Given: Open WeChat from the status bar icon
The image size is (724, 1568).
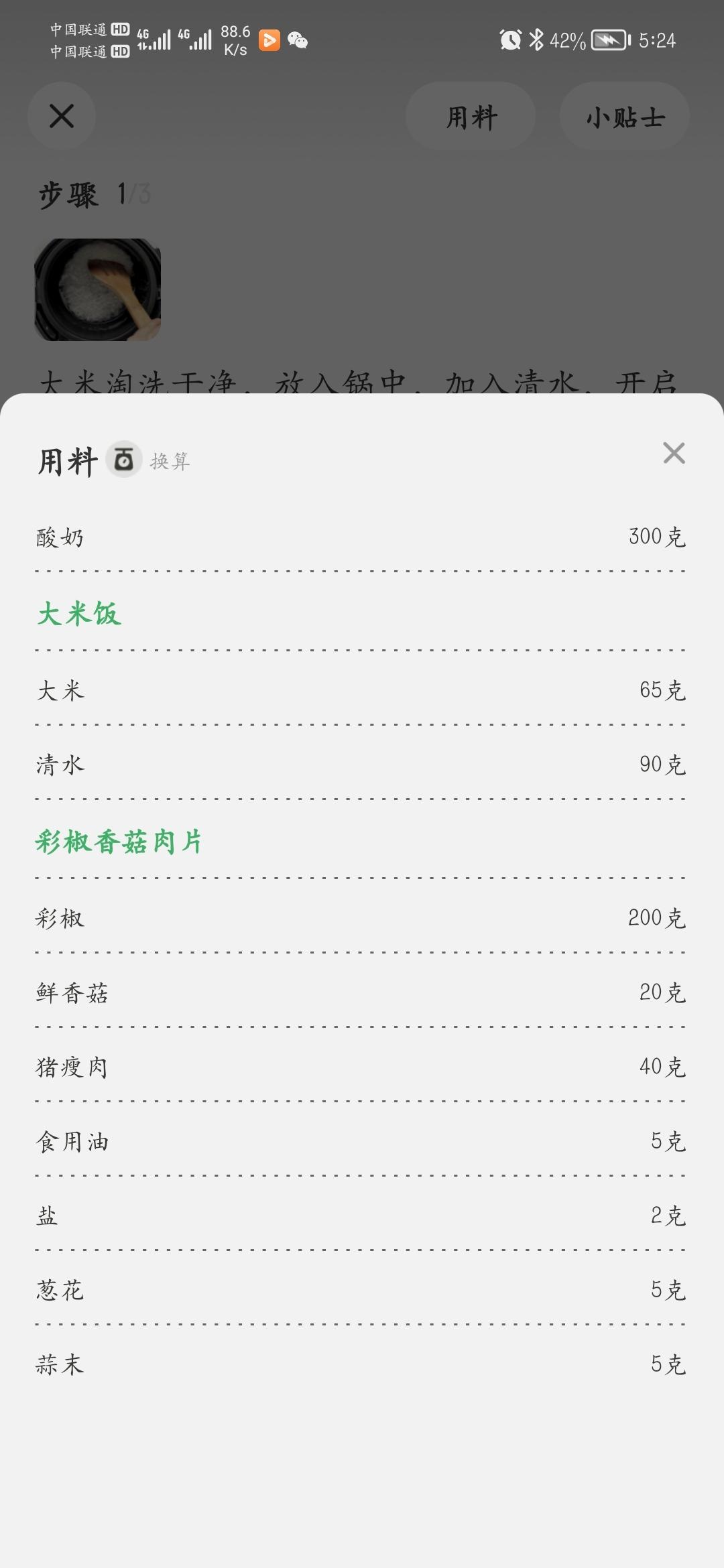Looking at the screenshot, I should 297,41.
